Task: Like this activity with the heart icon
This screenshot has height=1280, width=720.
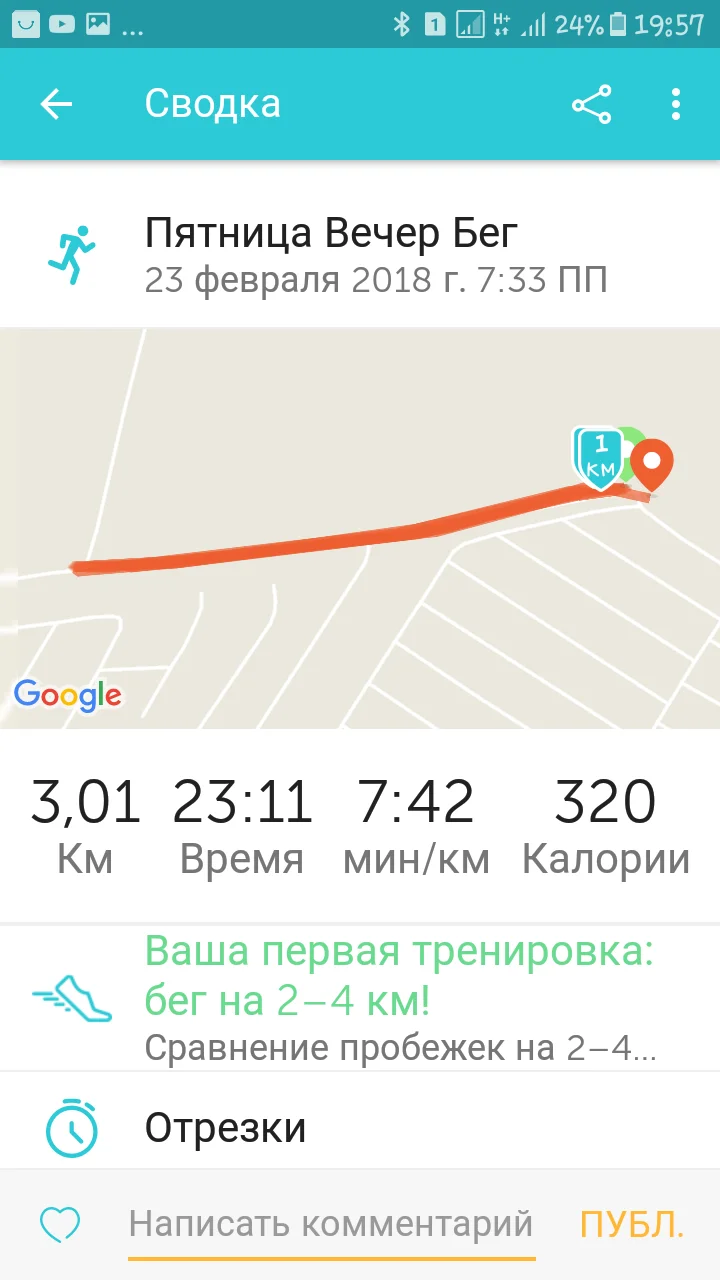Action: point(59,1224)
